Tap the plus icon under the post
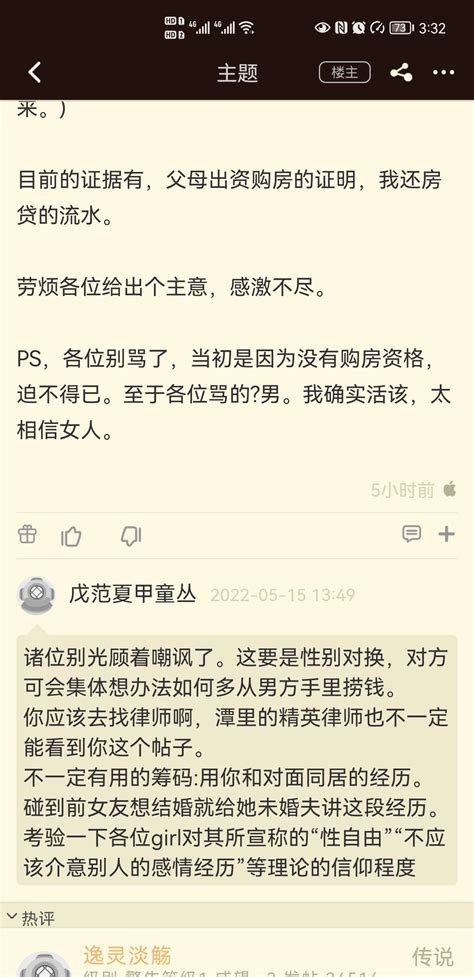Image resolution: width=474 pixels, height=977 pixels. coord(447,534)
